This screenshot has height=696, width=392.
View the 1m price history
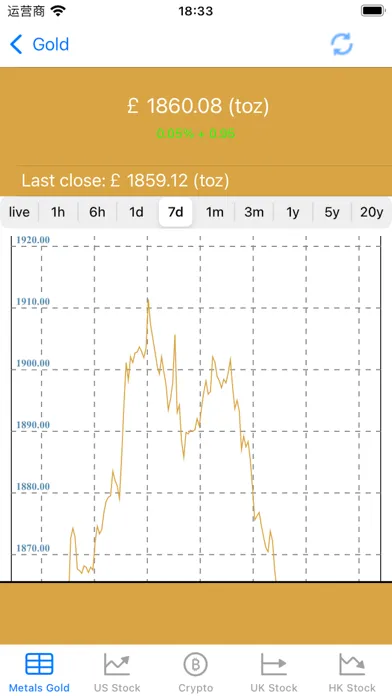[214, 212]
